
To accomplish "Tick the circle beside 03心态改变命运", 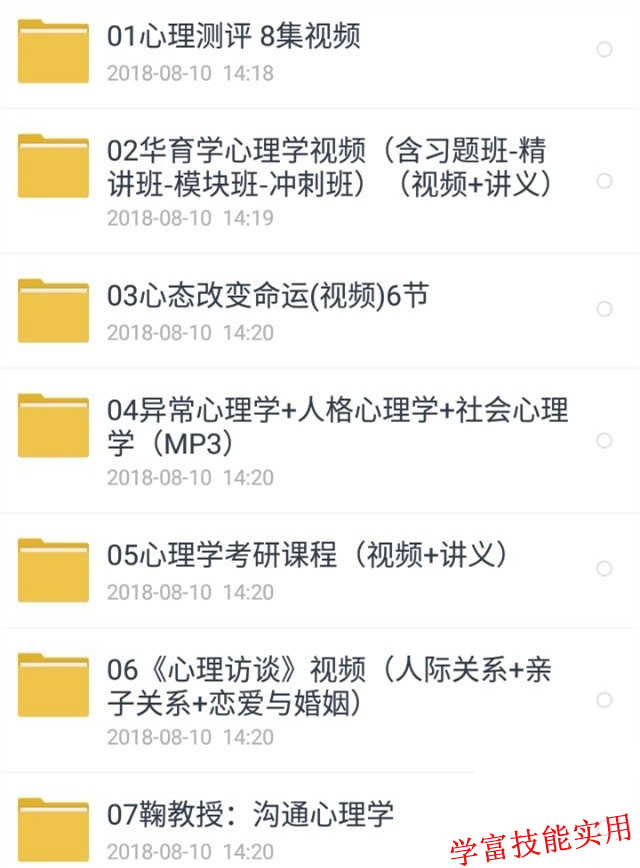I will (604, 310).
